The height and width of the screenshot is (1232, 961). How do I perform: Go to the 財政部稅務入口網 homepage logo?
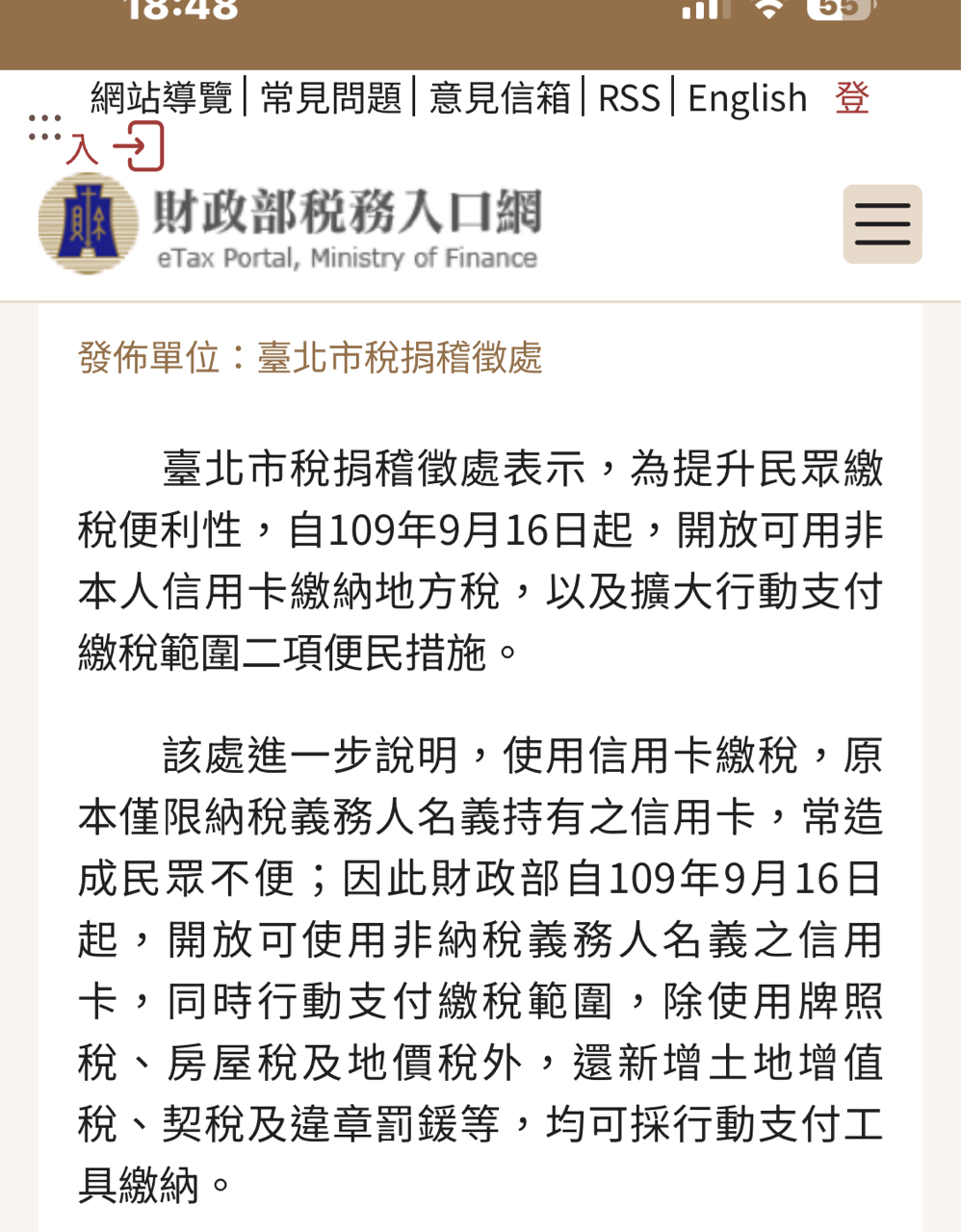(289, 224)
